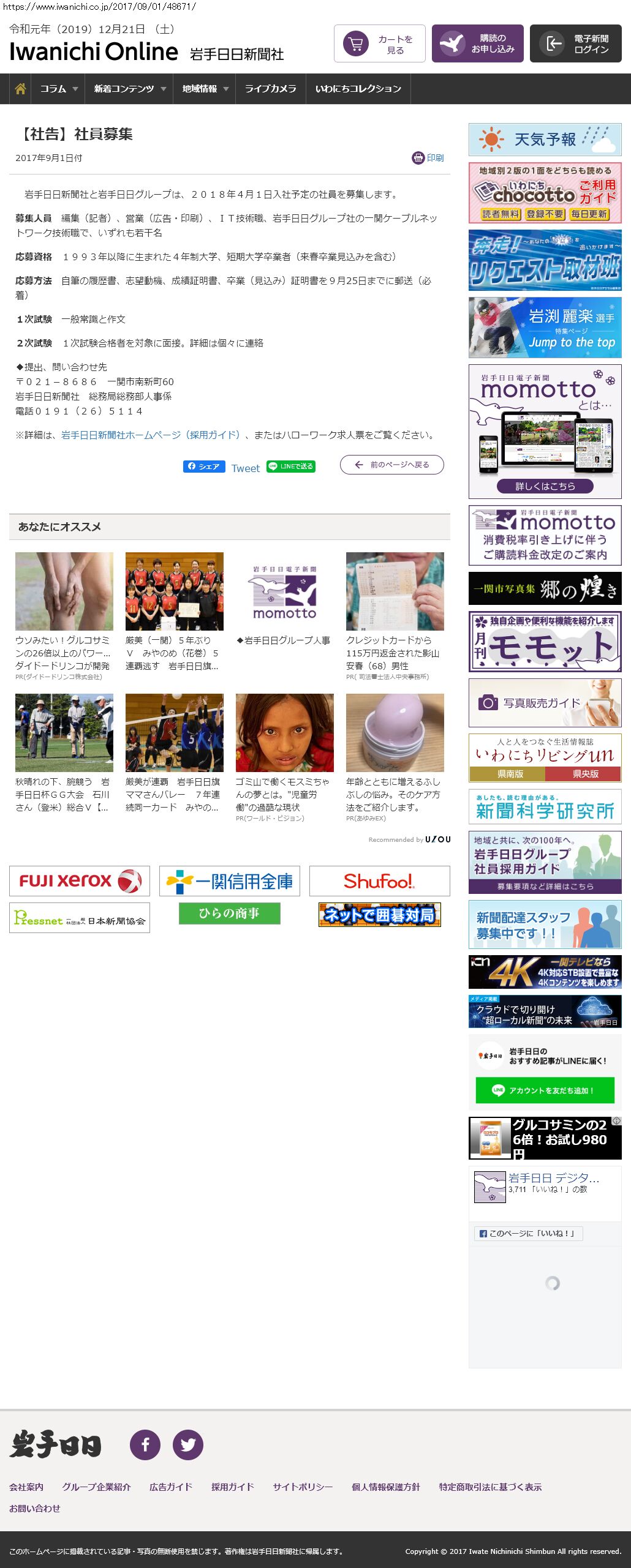
Task: Send article via LINEで送る
Action: (291, 467)
